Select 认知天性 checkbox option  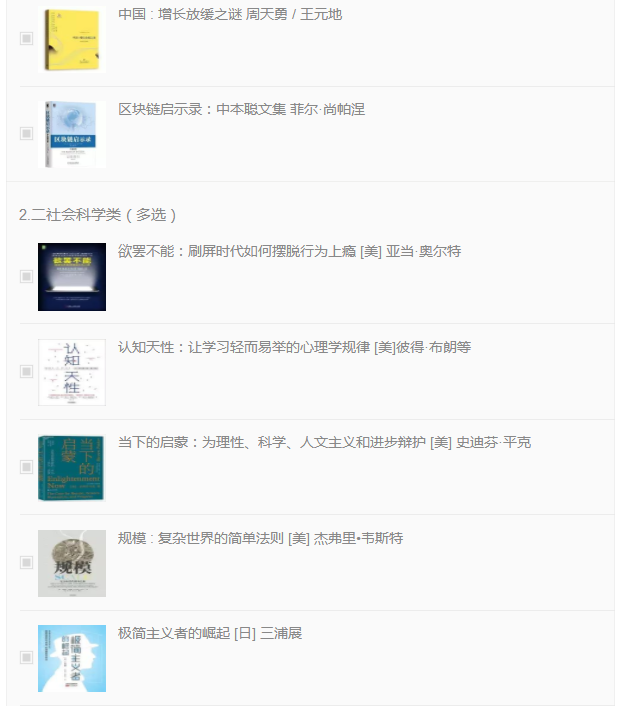26,371
